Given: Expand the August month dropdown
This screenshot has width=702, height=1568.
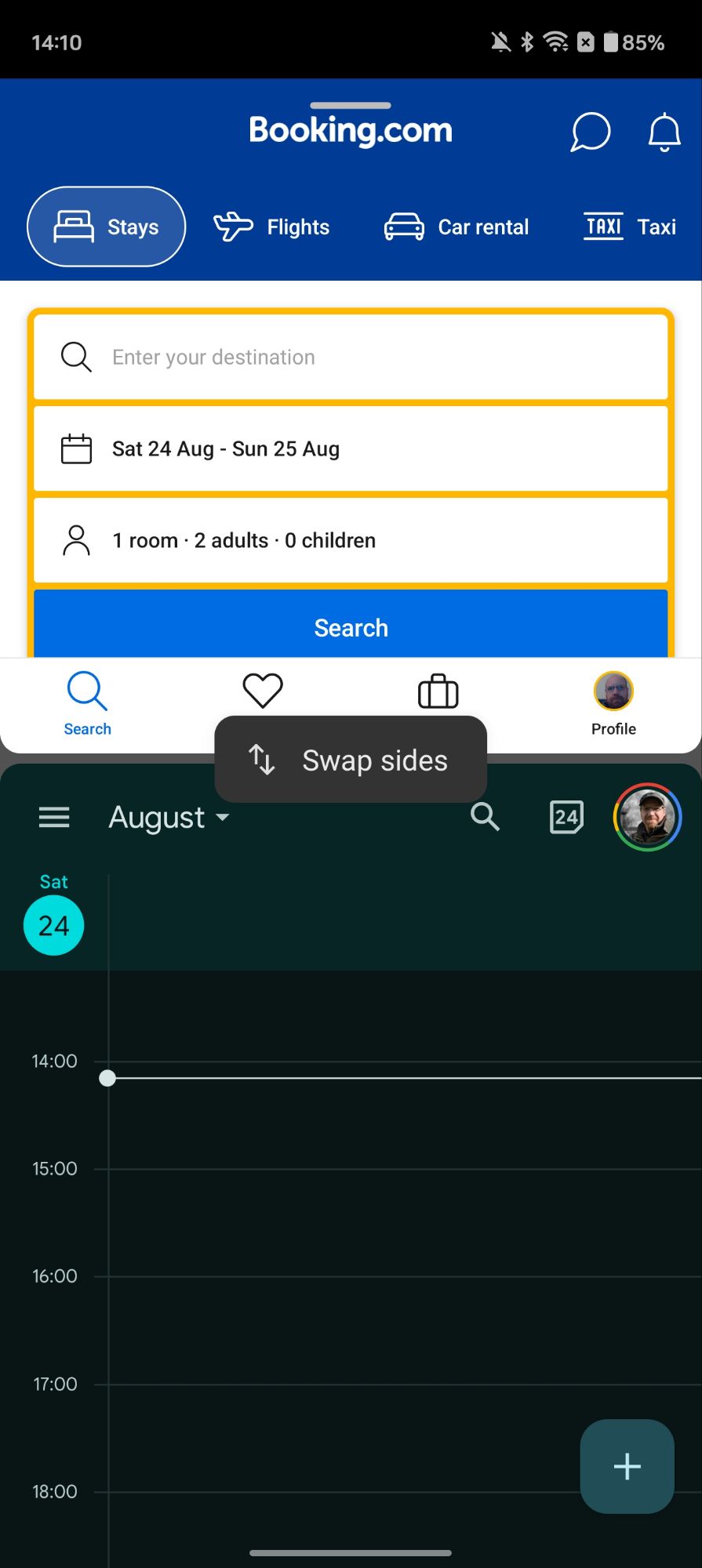Looking at the screenshot, I should click(x=169, y=818).
